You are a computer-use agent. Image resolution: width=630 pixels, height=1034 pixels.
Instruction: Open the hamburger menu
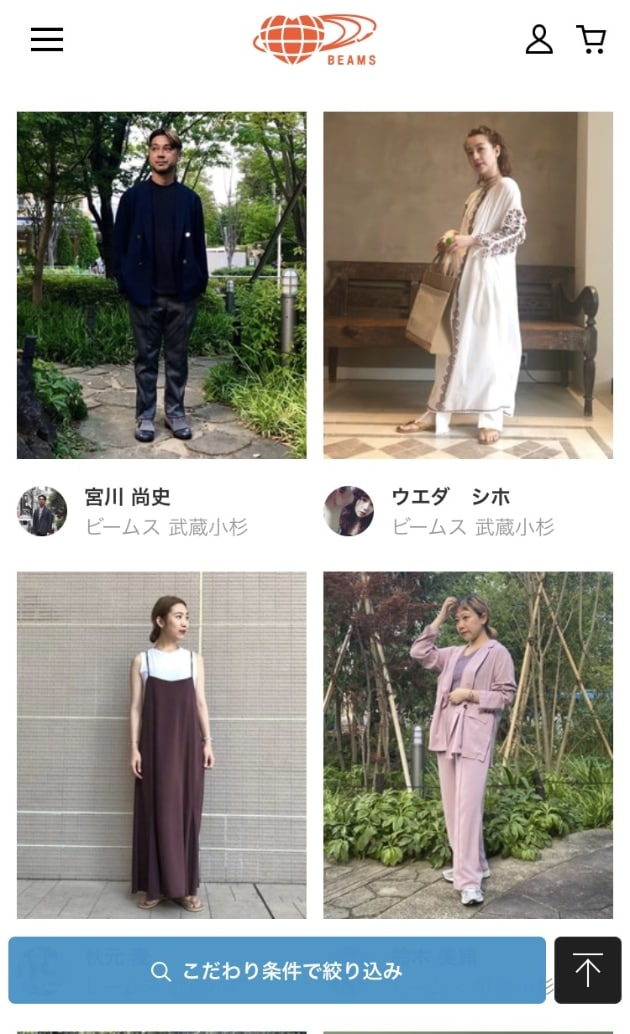click(x=47, y=40)
